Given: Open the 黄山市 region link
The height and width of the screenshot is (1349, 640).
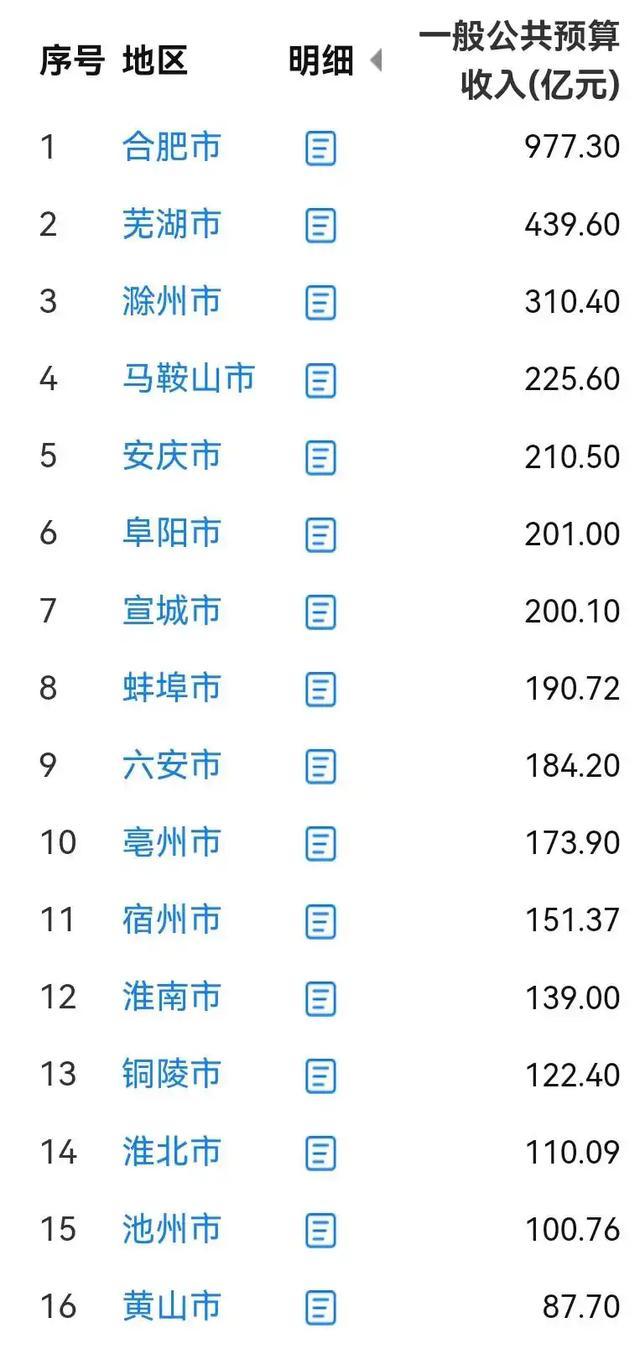Looking at the screenshot, I should [x=171, y=1306].
